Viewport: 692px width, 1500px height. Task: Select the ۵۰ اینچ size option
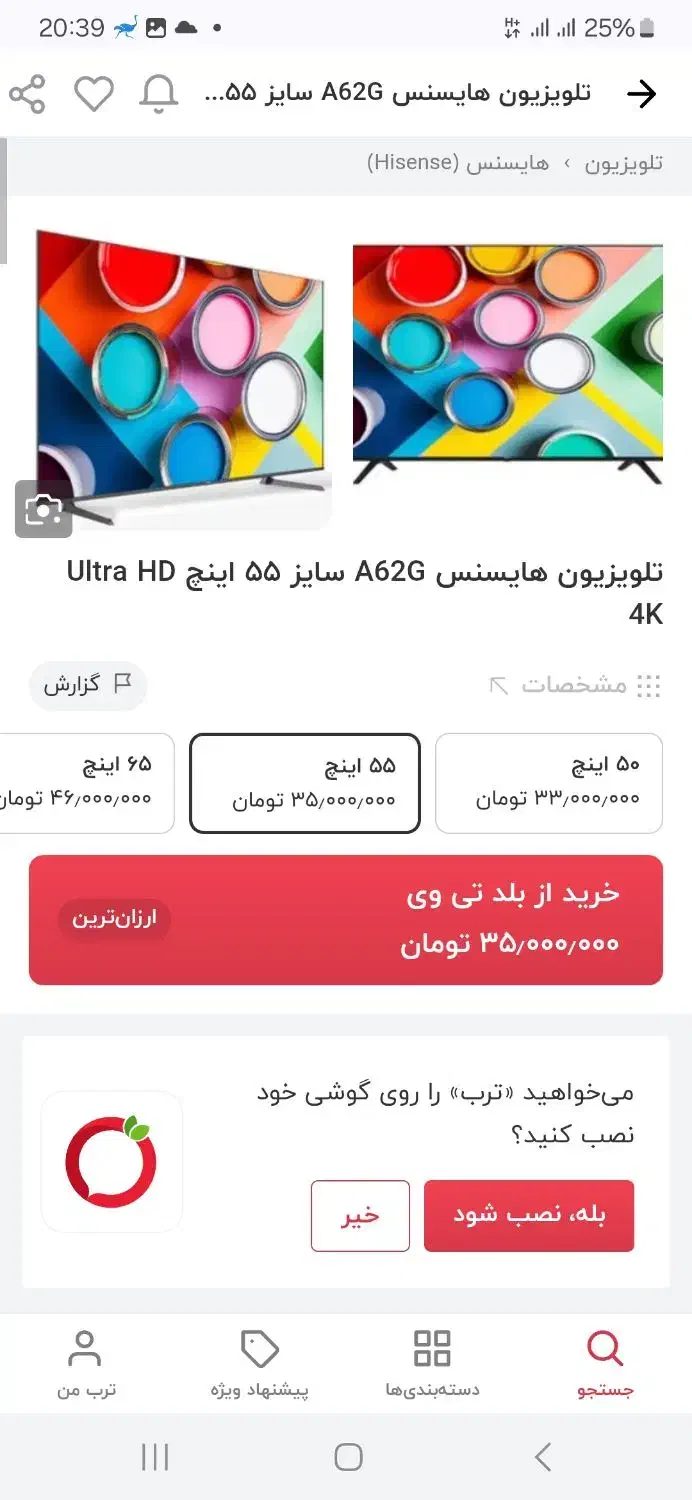(x=549, y=783)
